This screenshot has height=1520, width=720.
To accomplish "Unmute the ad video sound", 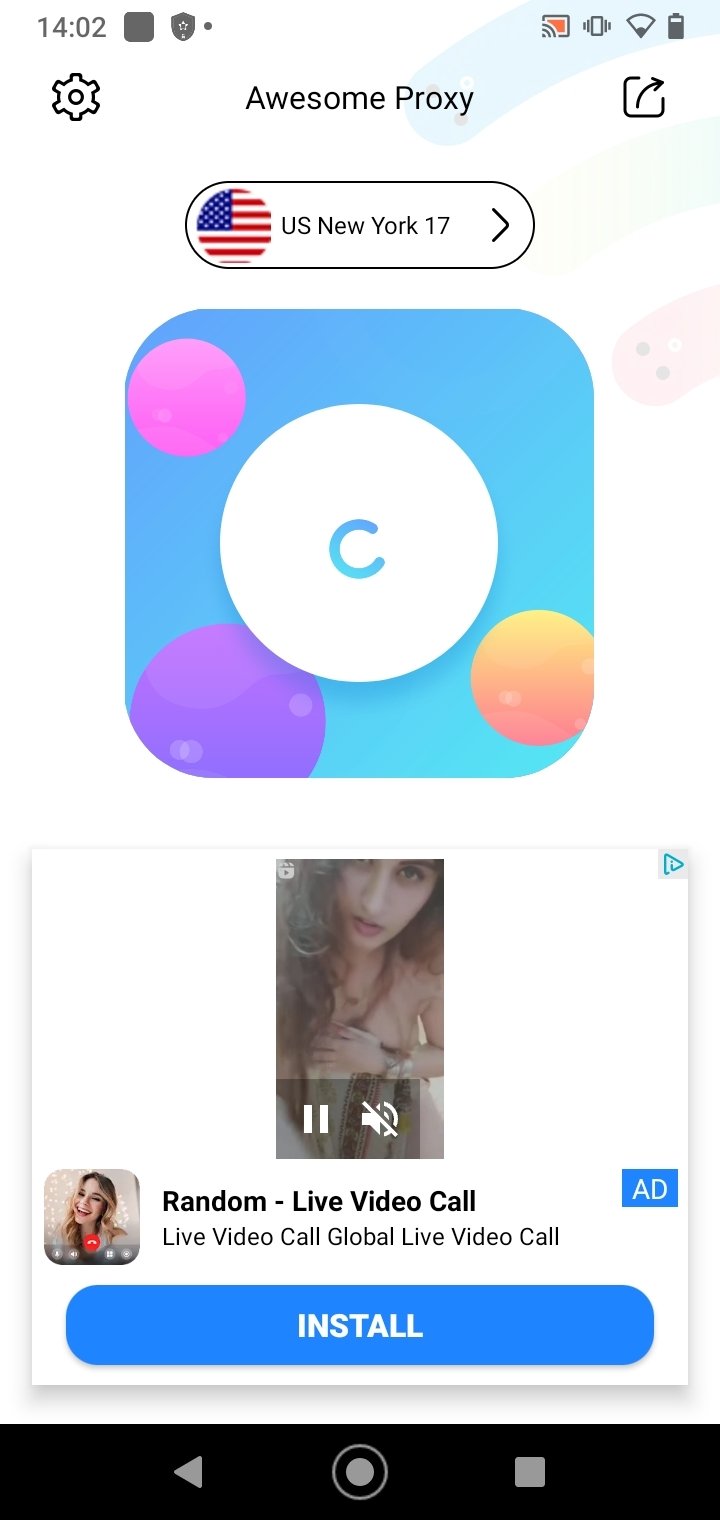I will click(x=380, y=1118).
